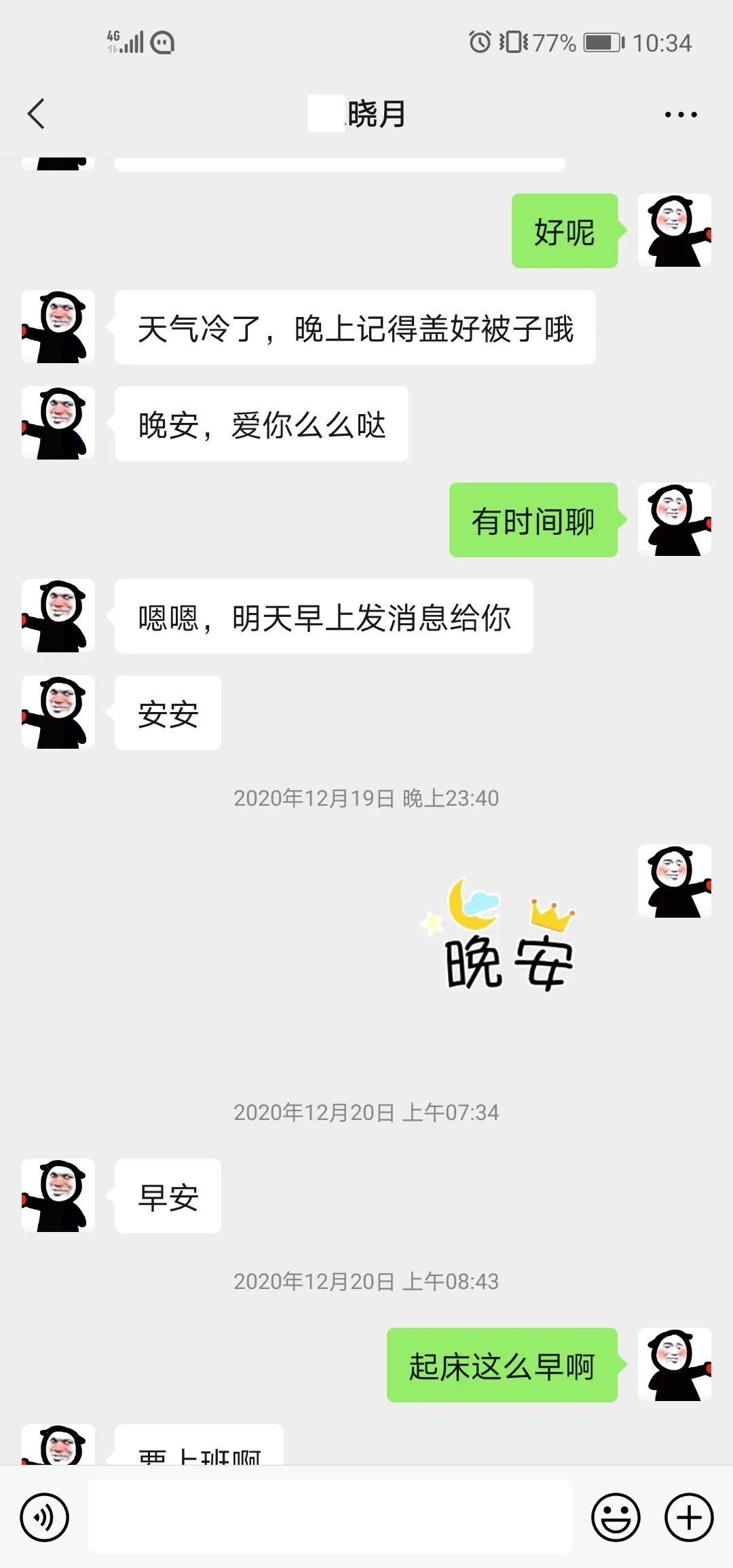Tap the vibrate mode status icon
This screenshot has height=1568, width=733.
(514, 42)
